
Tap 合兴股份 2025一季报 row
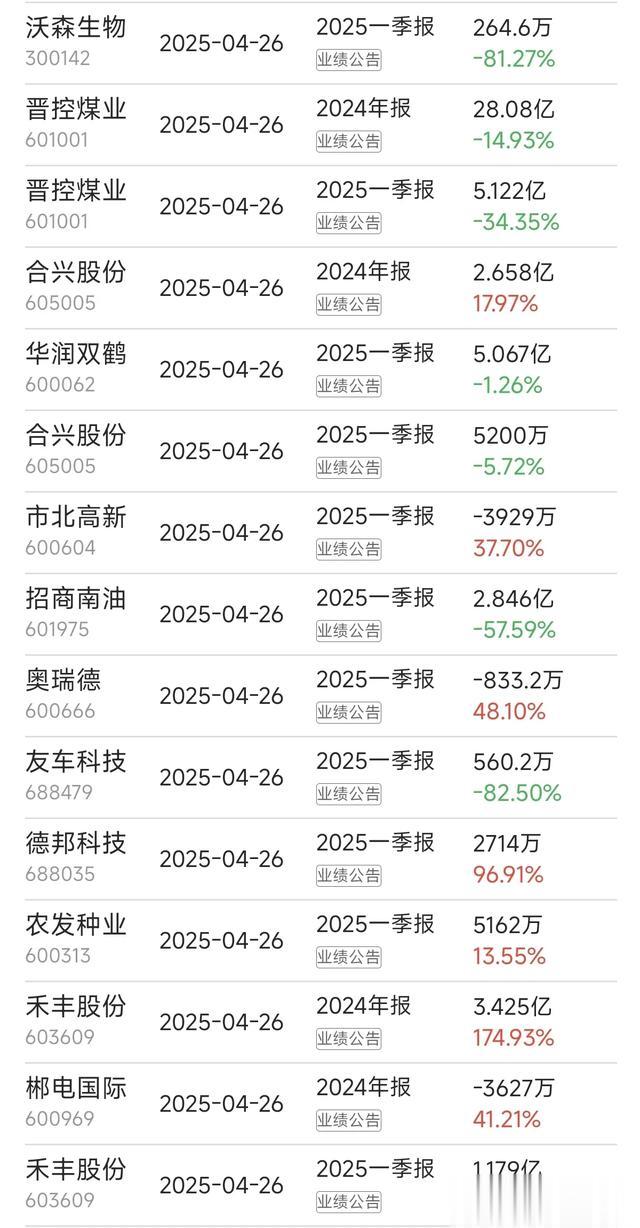320,451
